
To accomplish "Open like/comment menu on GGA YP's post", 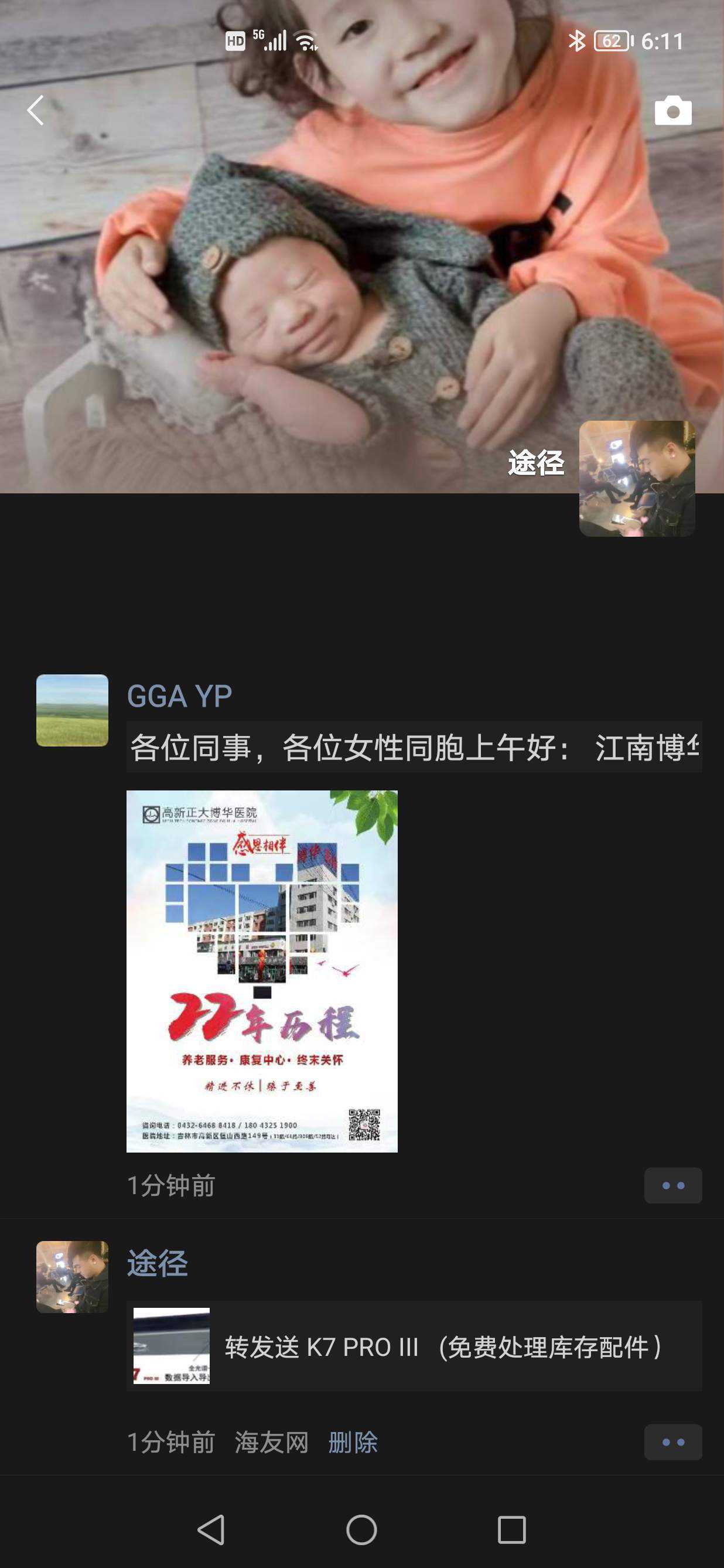I will click(672, 1186).
